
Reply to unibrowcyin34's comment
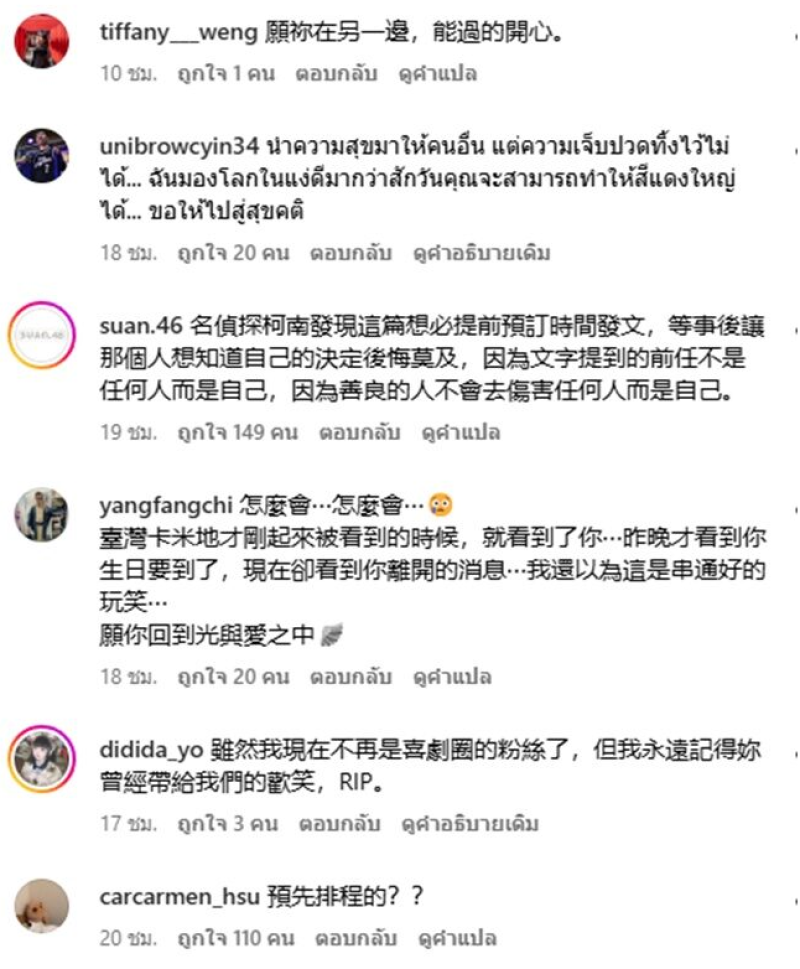pos(350,253)
